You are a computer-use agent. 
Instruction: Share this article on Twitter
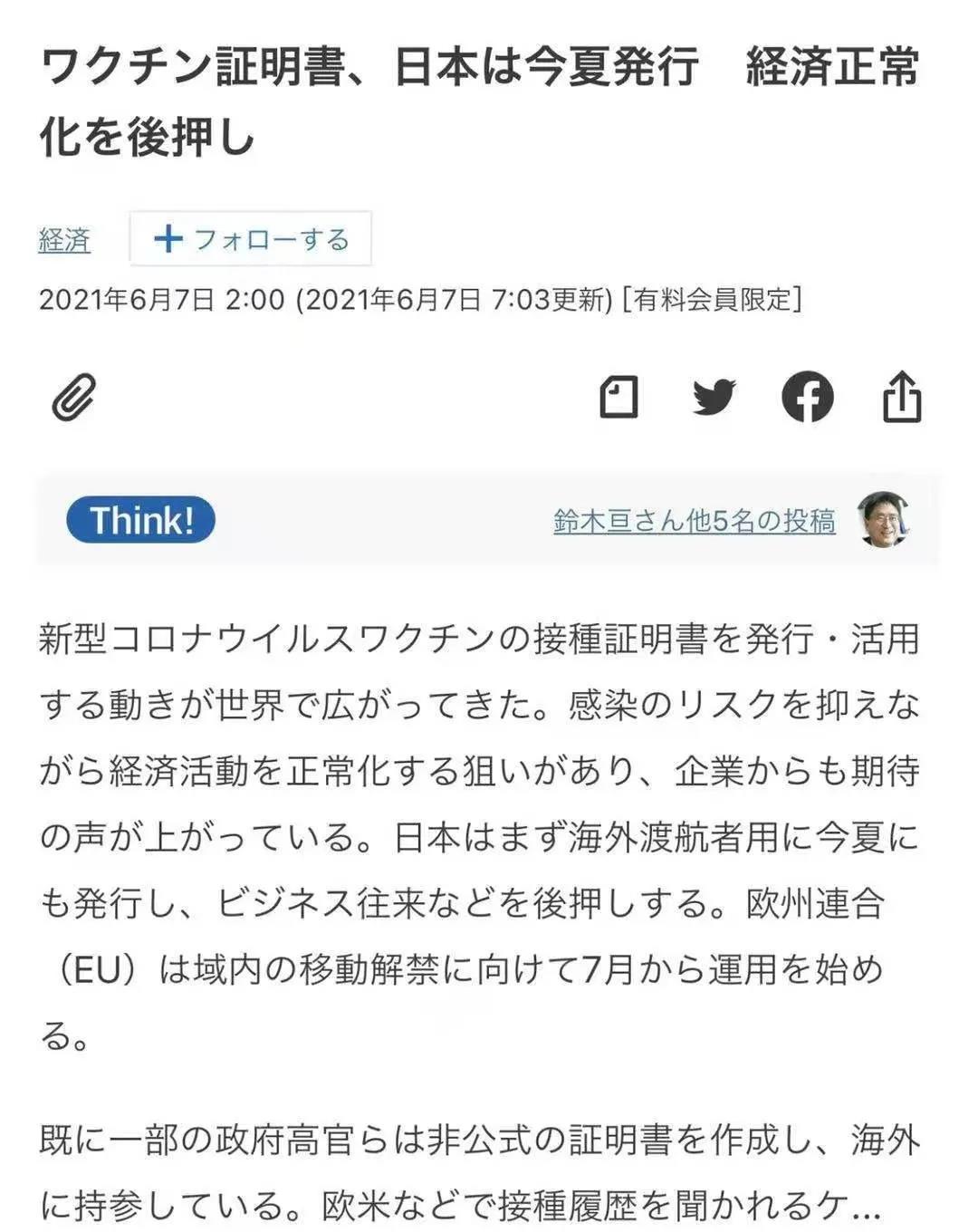(x=714, y=397)
